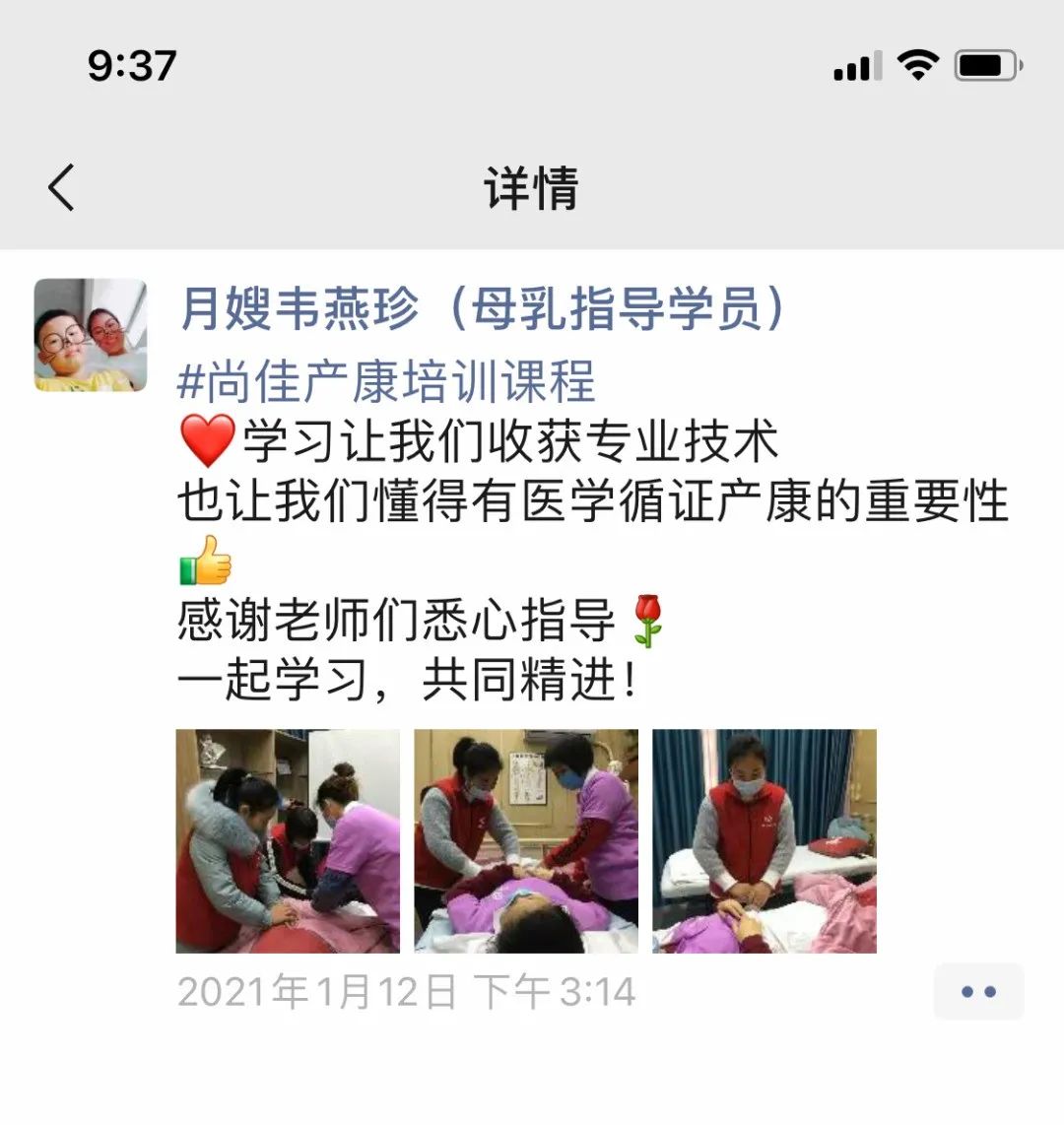Open the poster's profile avatar

[91, 335]
